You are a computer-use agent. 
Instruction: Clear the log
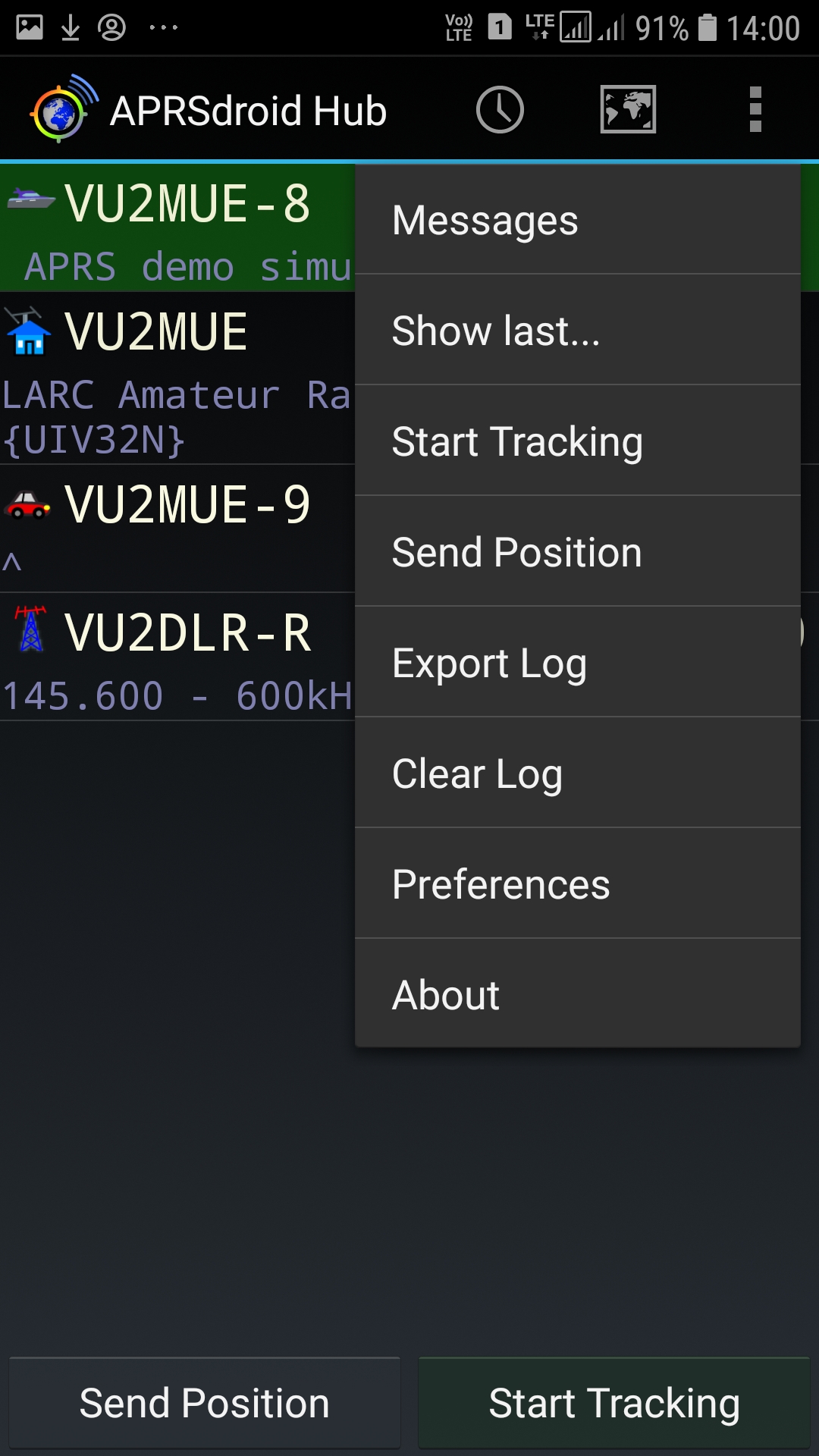point(576,774)
